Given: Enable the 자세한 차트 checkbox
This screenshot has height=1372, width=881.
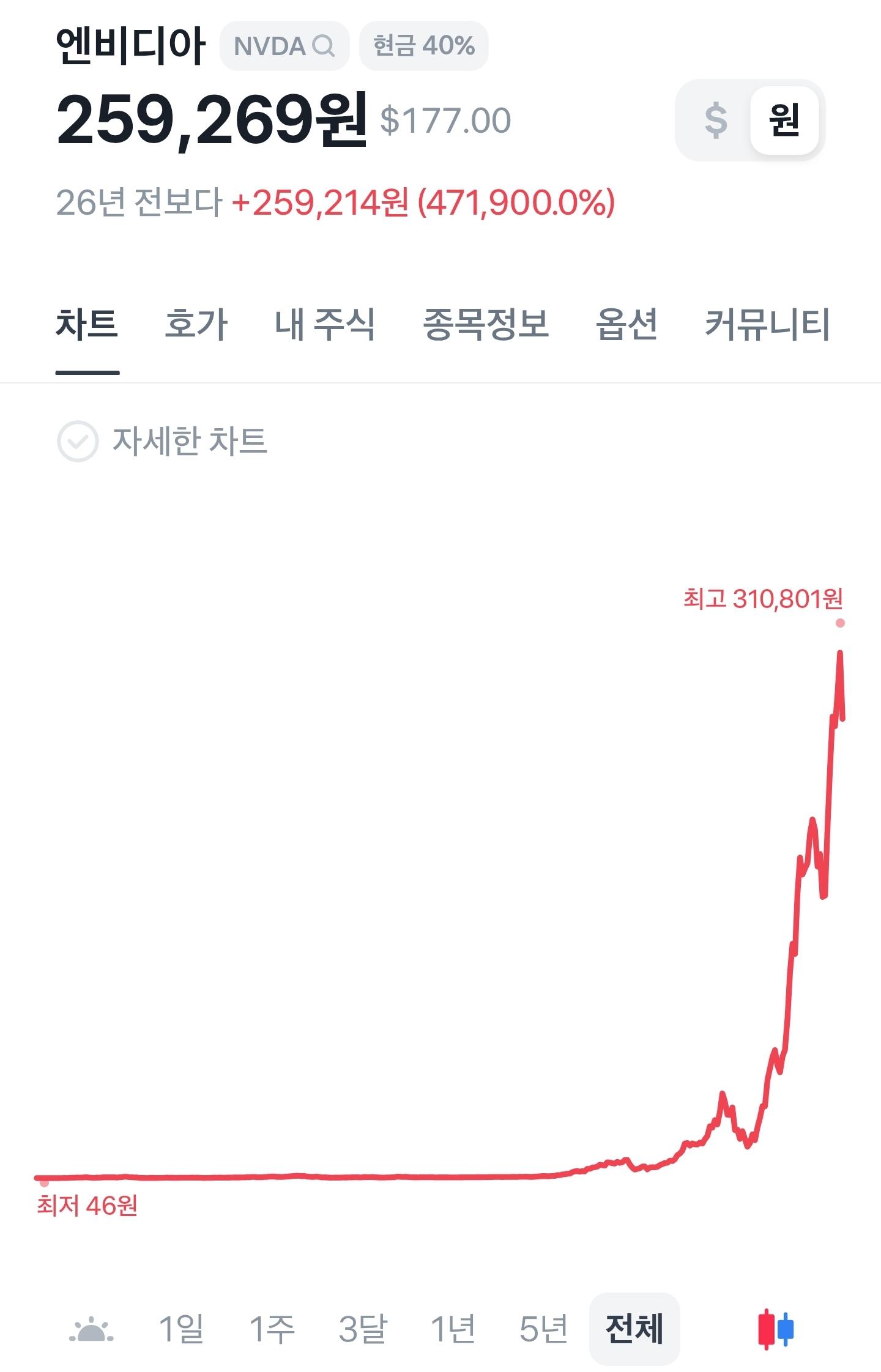Looking at the screenshot, I should pyautogui.click(x=78, y=441).
